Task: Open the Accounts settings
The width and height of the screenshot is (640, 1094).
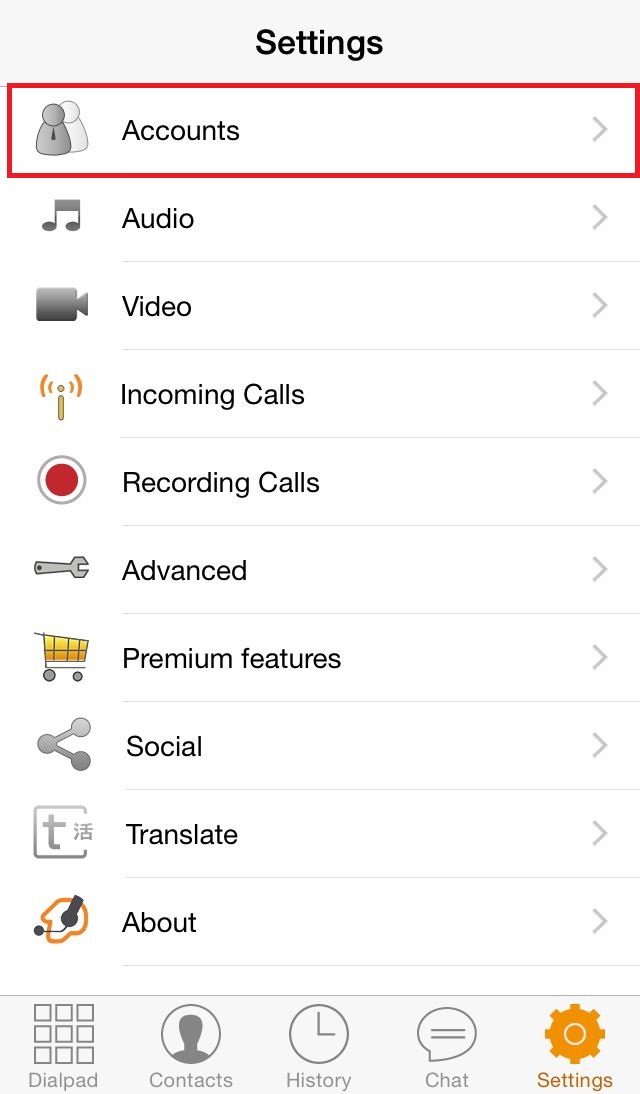Action: coord(320,131)
